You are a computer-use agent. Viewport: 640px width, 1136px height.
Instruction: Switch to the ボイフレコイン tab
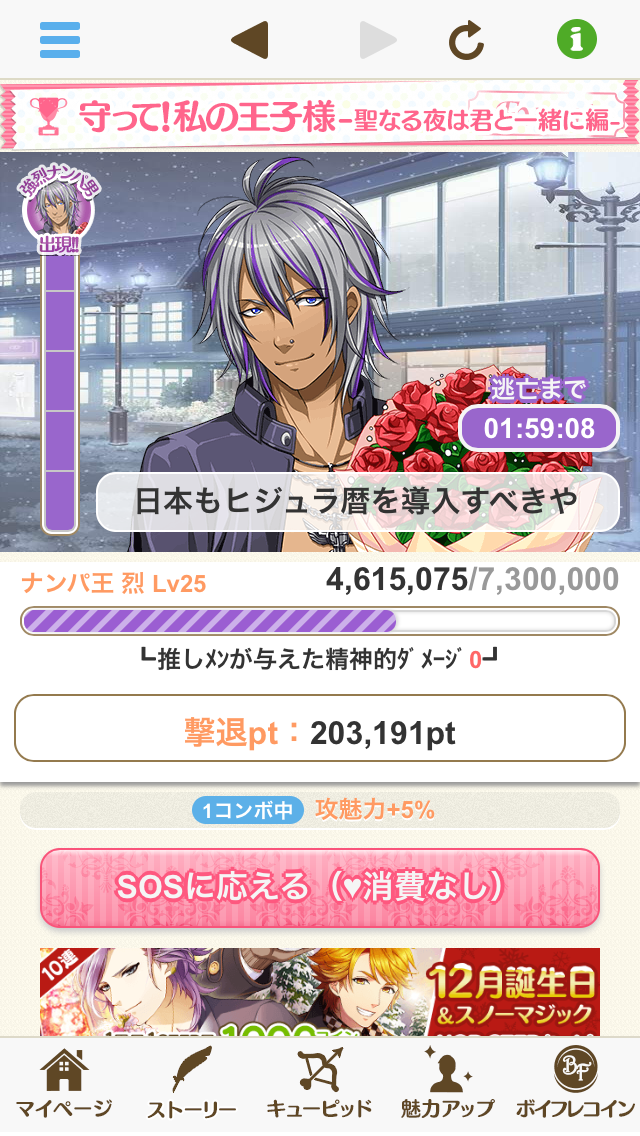pyautogui.click(x=575, y=1085)
